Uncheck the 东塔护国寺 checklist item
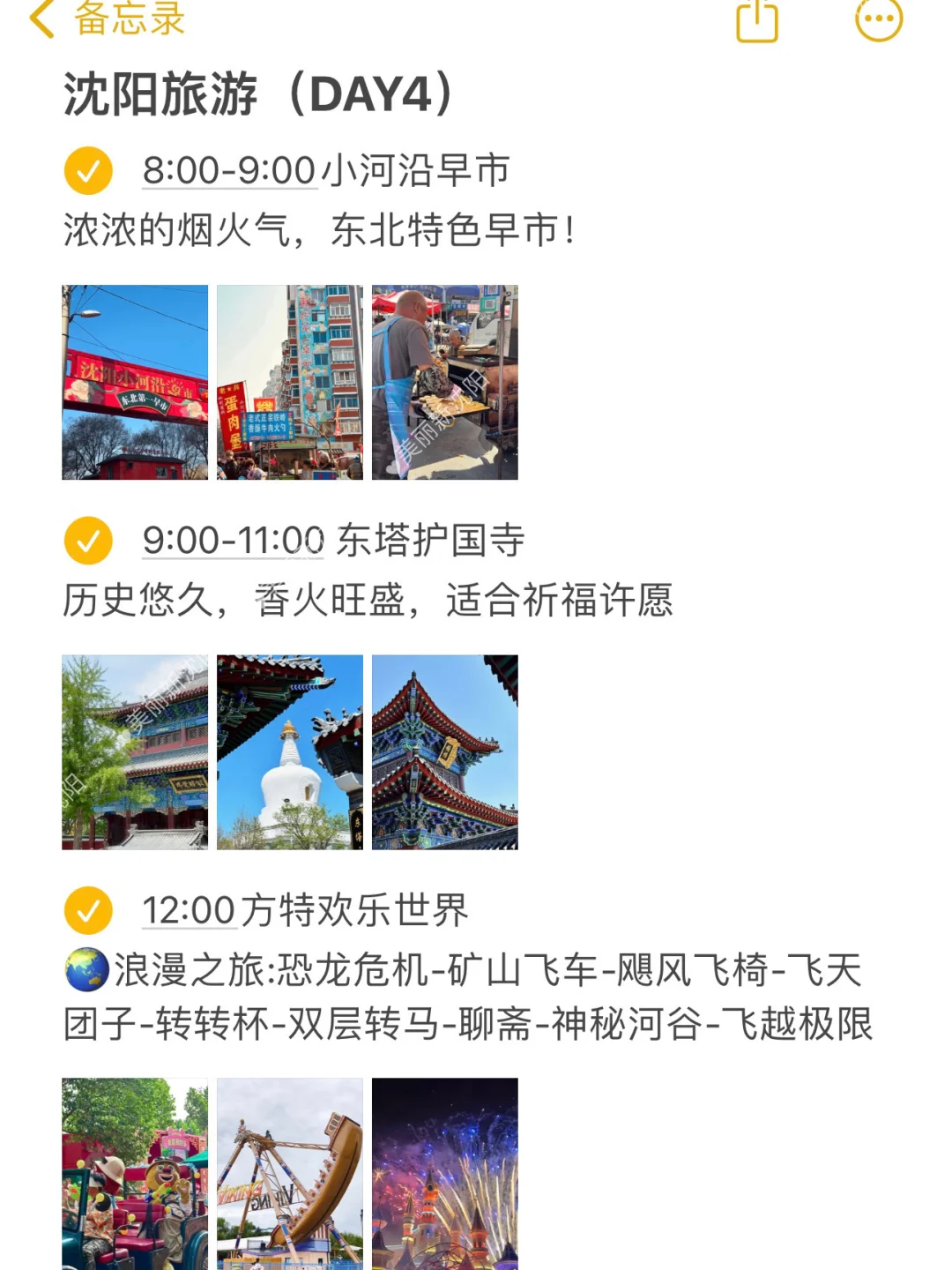952x1270 pixels. point(88,541)
